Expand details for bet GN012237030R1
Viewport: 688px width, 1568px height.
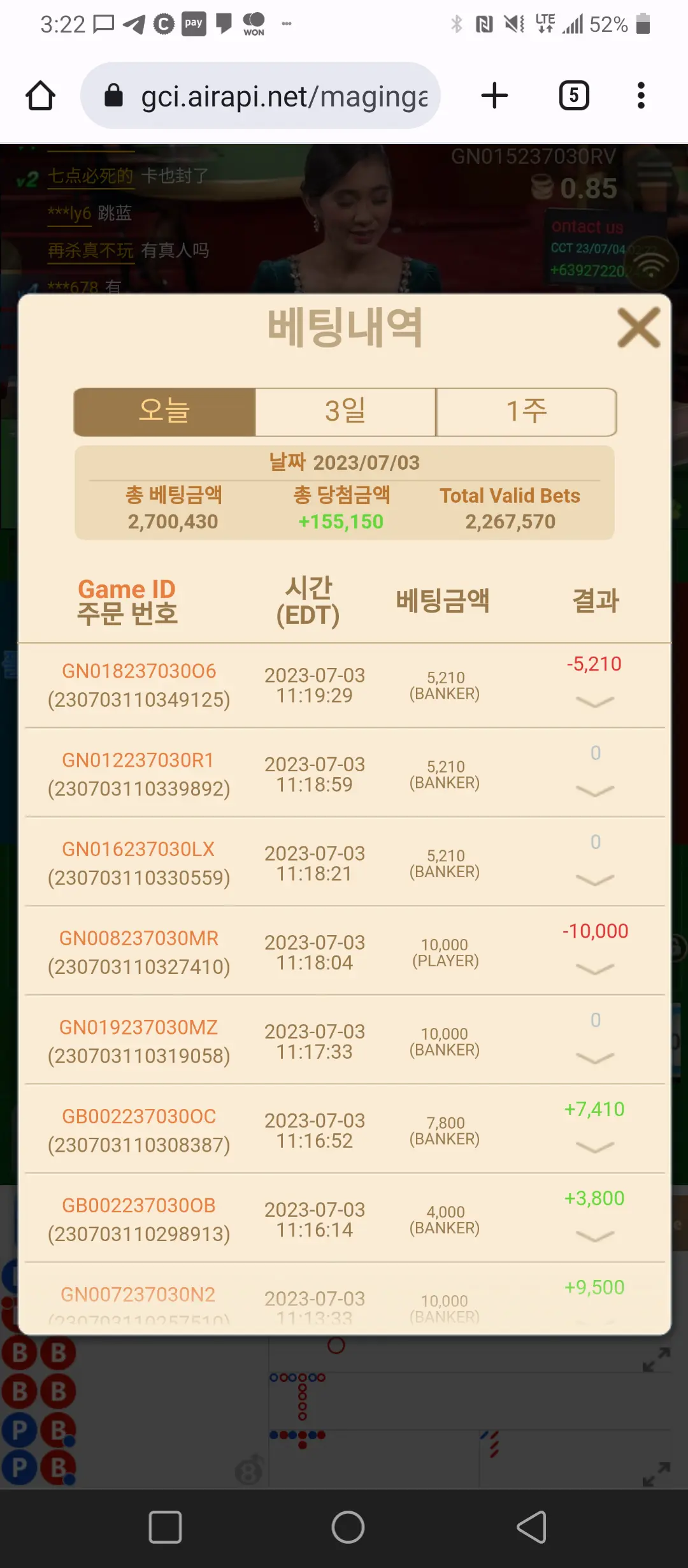595,791
